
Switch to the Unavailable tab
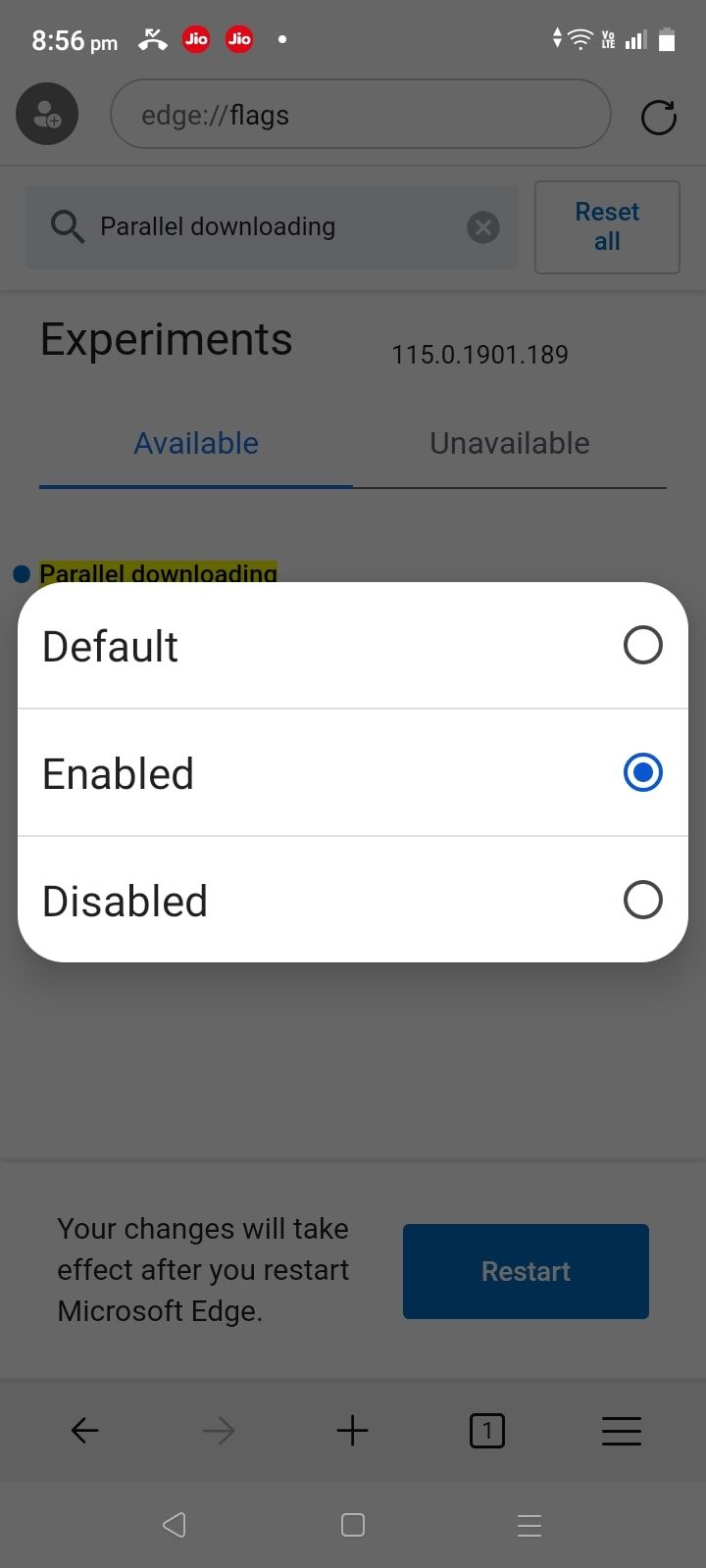[x=508, y=443]
